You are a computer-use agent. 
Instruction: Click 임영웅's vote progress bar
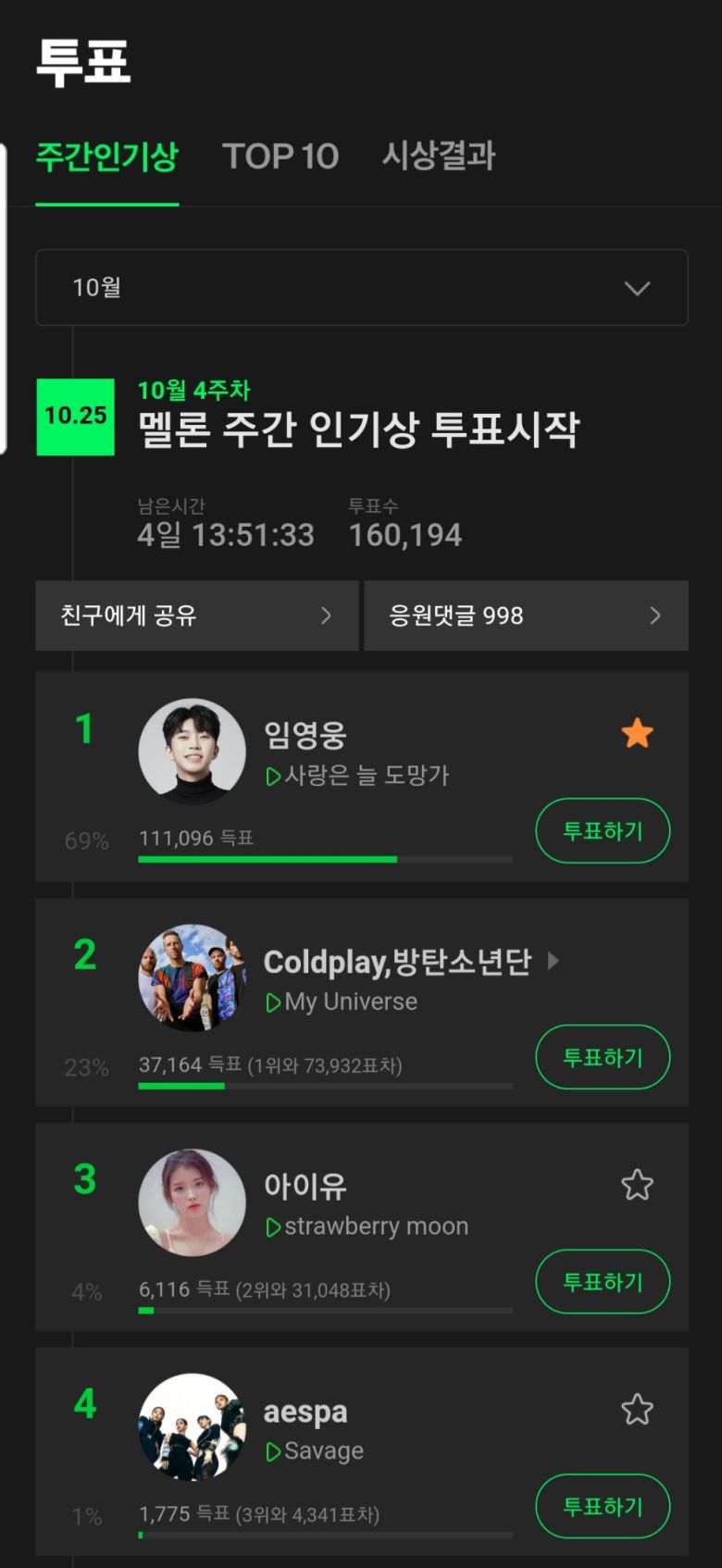coord(324,861)
